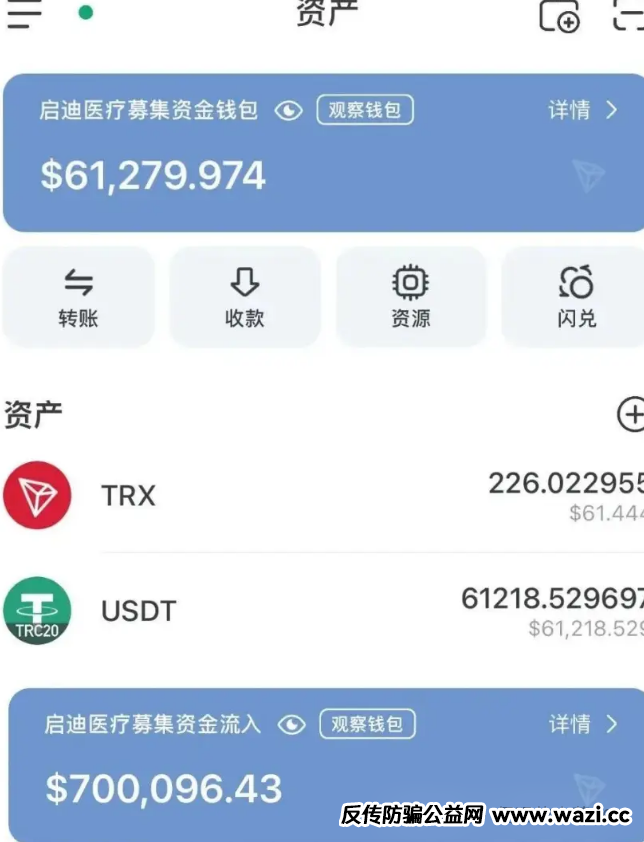This screenshot has width=644, height=842.
Task: Open the scan icon in the header
Action: pos(628,14)
